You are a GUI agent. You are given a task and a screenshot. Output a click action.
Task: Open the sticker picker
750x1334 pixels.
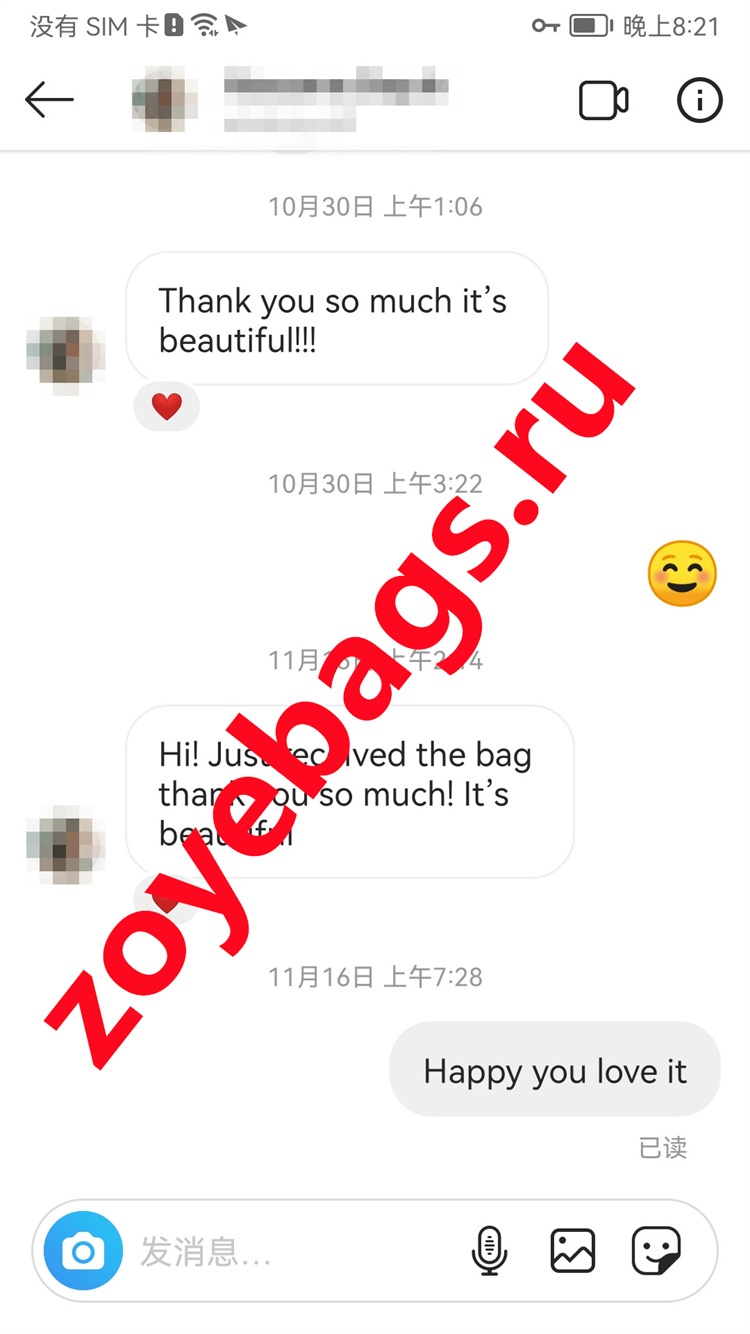point(656,1251)
